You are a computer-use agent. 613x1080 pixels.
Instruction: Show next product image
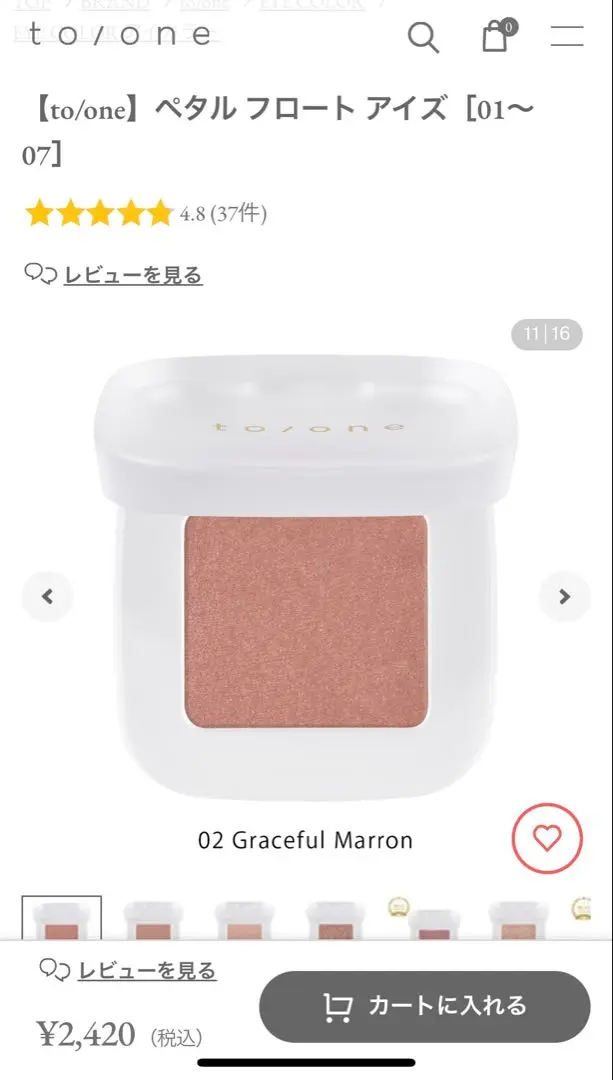(x=564, y=597)
